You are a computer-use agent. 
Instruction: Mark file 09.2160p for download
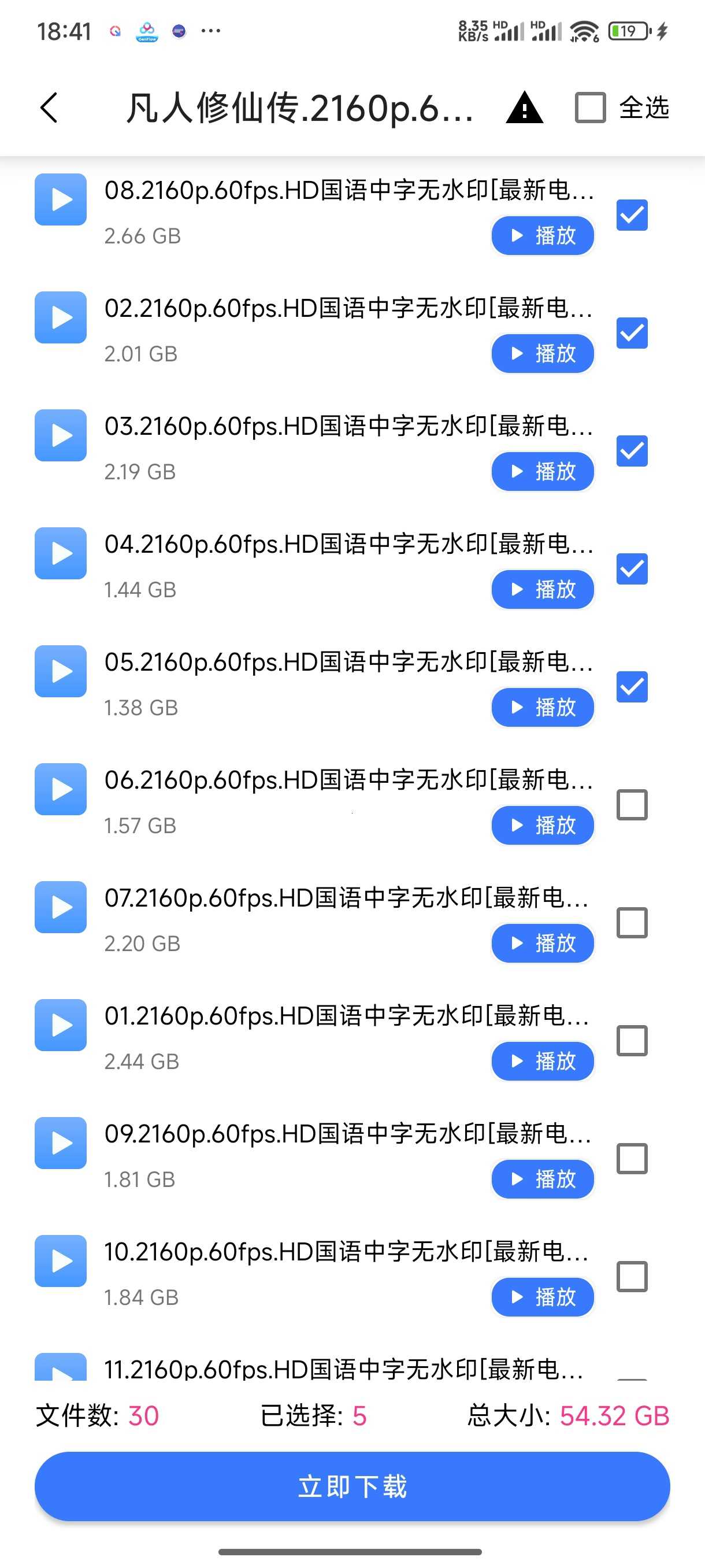point(632,1158)
